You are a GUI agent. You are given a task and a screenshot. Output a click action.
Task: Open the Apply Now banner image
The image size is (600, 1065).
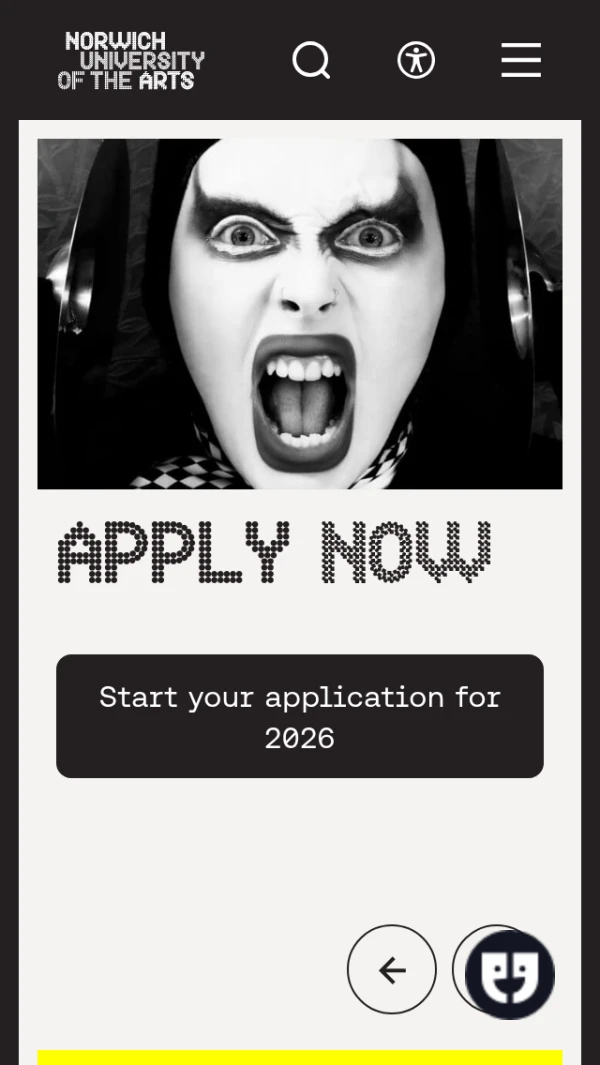(300, 314)
